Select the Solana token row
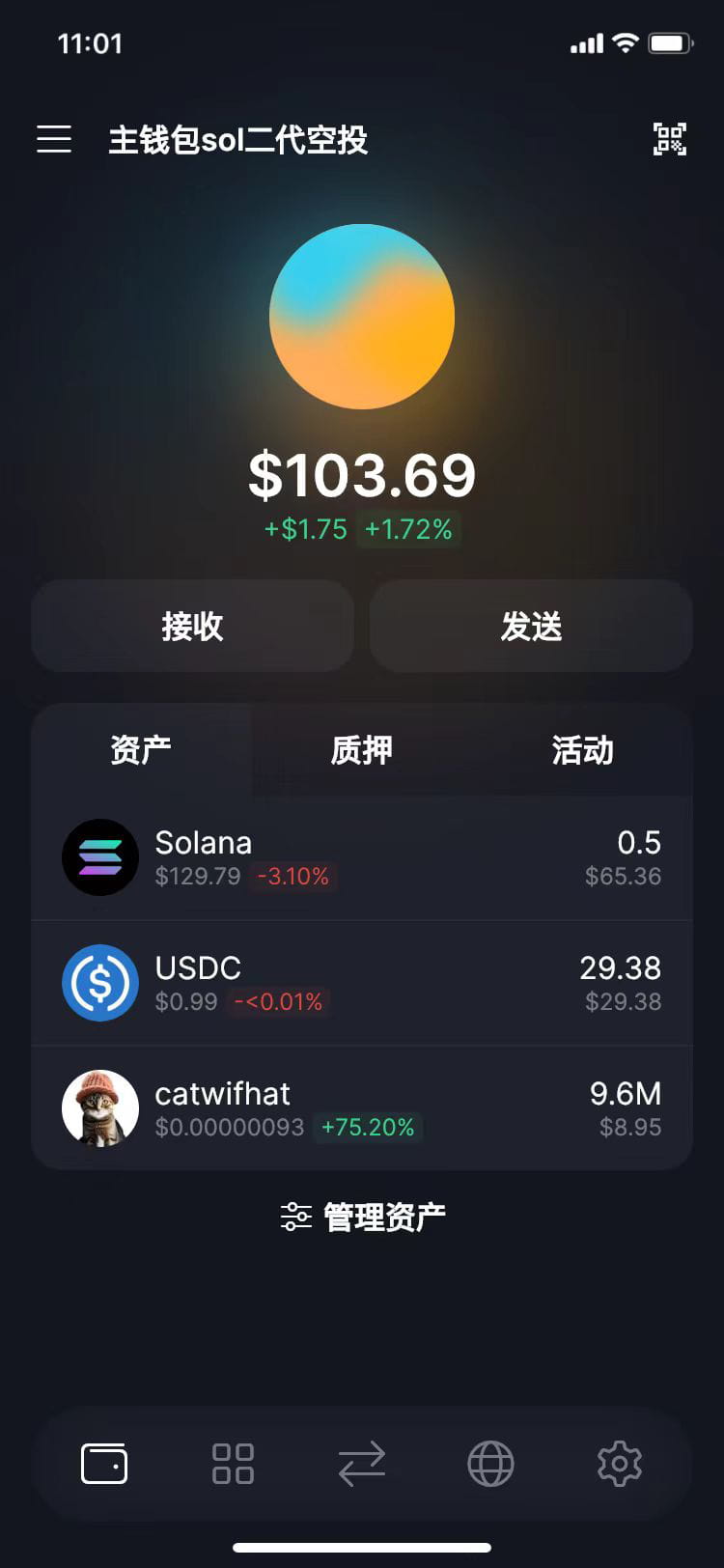The image size is (724, 1568). tap(361, 857)
